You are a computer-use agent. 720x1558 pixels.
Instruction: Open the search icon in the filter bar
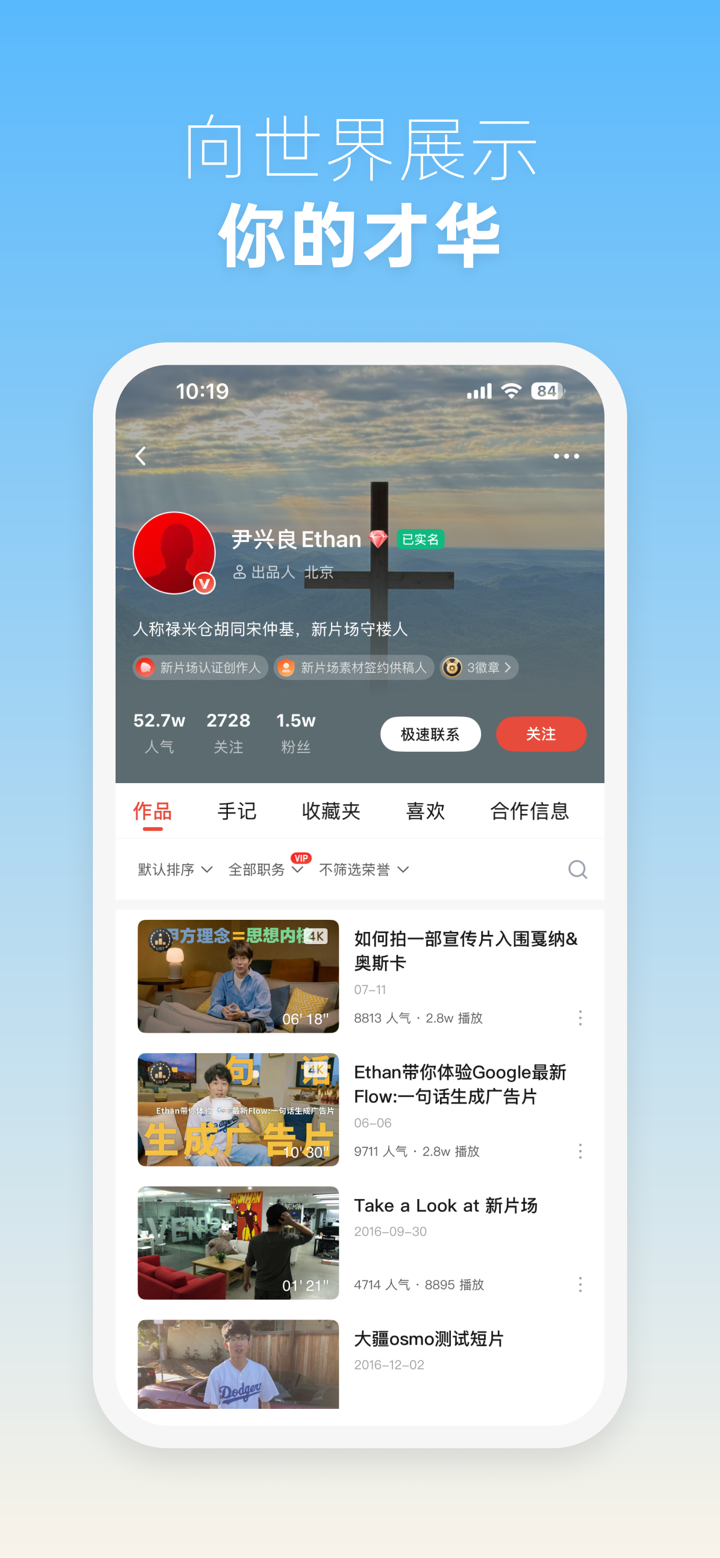coord(578,869)
